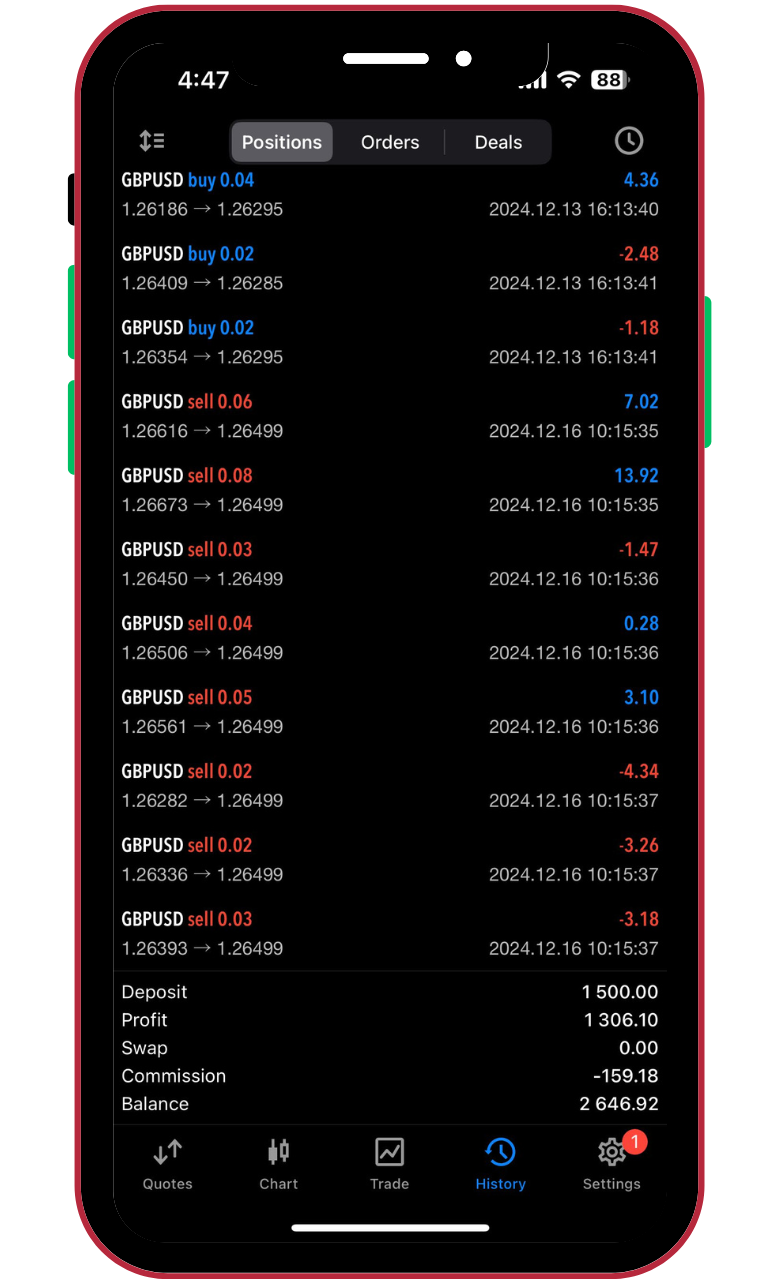780x1280 pixels.
Task: Open the sort options icon
Action: 152,141
